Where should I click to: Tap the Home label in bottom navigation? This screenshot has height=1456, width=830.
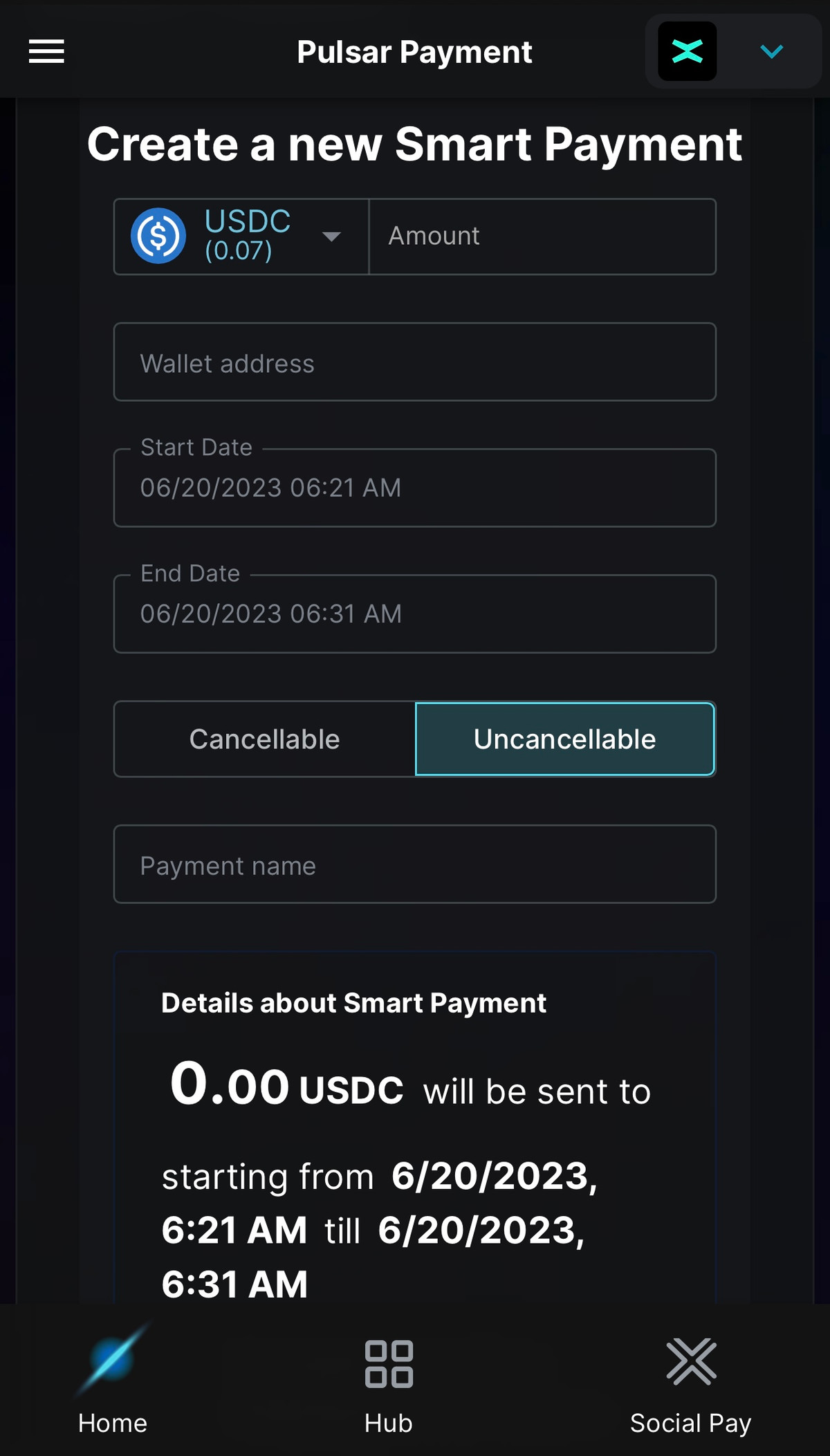(112, 1423)
